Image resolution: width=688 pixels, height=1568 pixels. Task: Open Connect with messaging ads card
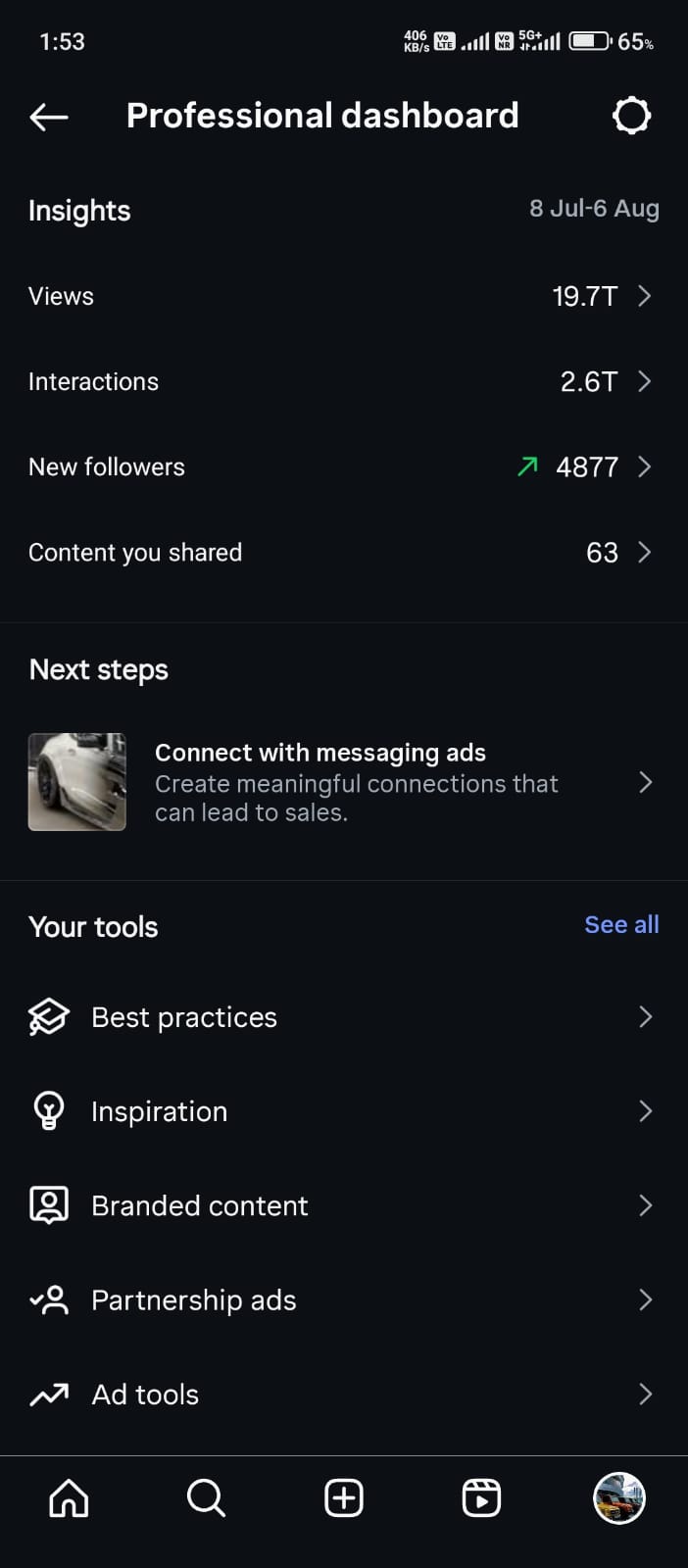tap(343, 782)
